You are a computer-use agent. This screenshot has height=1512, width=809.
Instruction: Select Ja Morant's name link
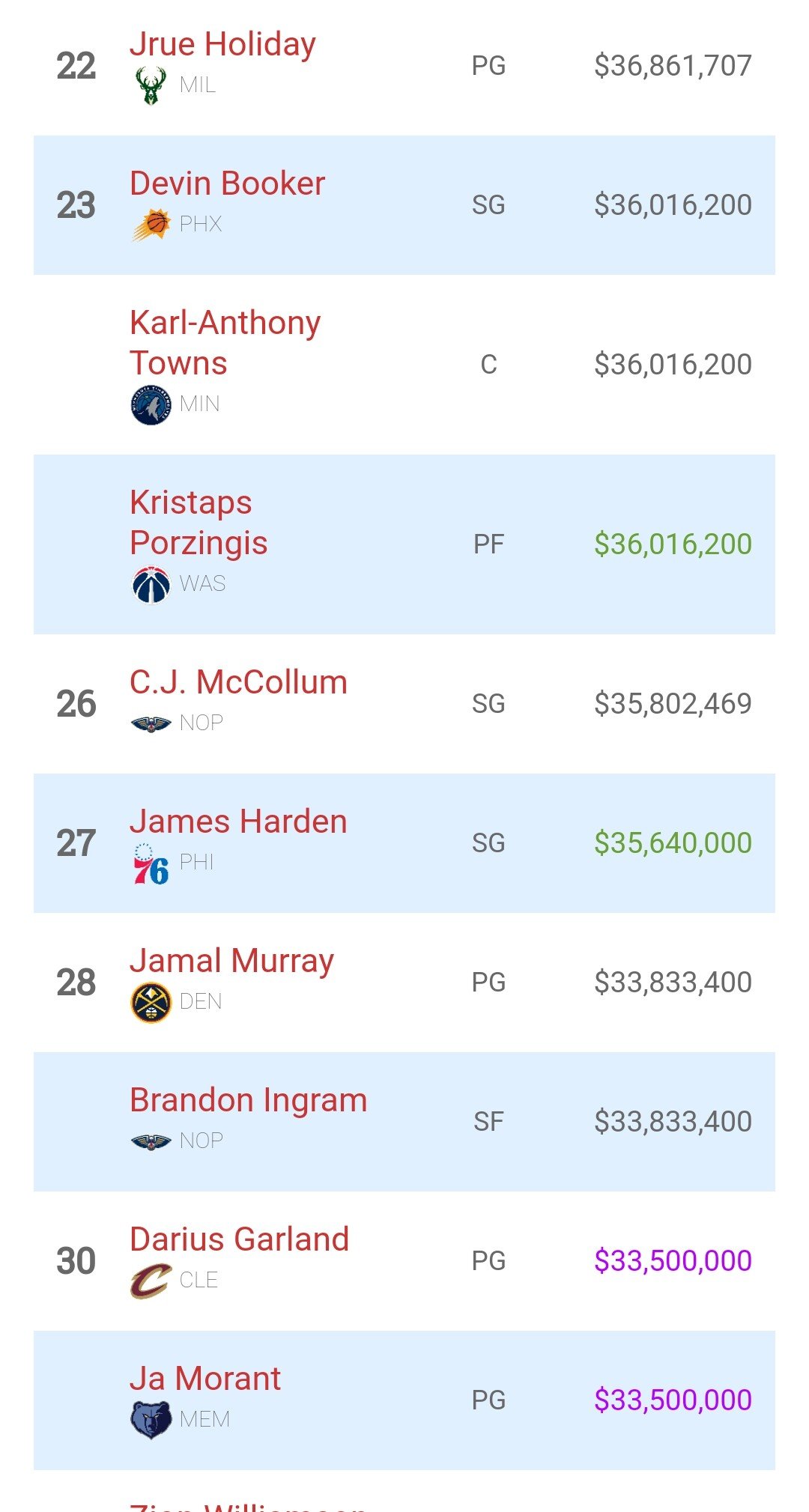(205, 1379)
